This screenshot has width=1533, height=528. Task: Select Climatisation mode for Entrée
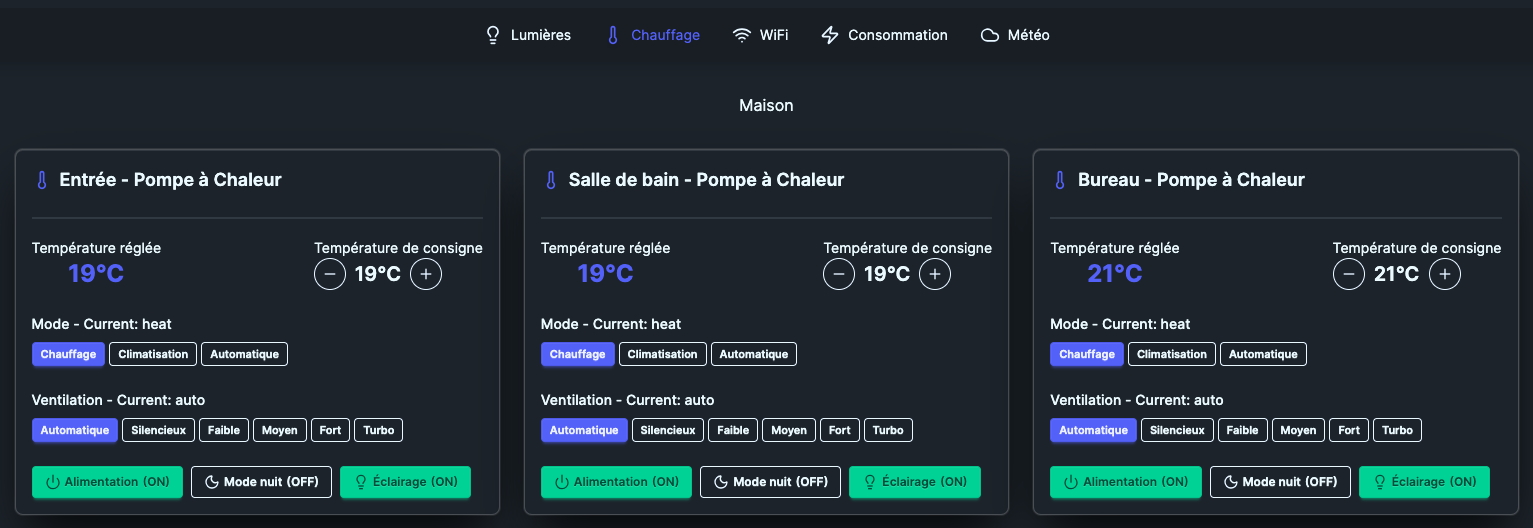click(153, 354)
